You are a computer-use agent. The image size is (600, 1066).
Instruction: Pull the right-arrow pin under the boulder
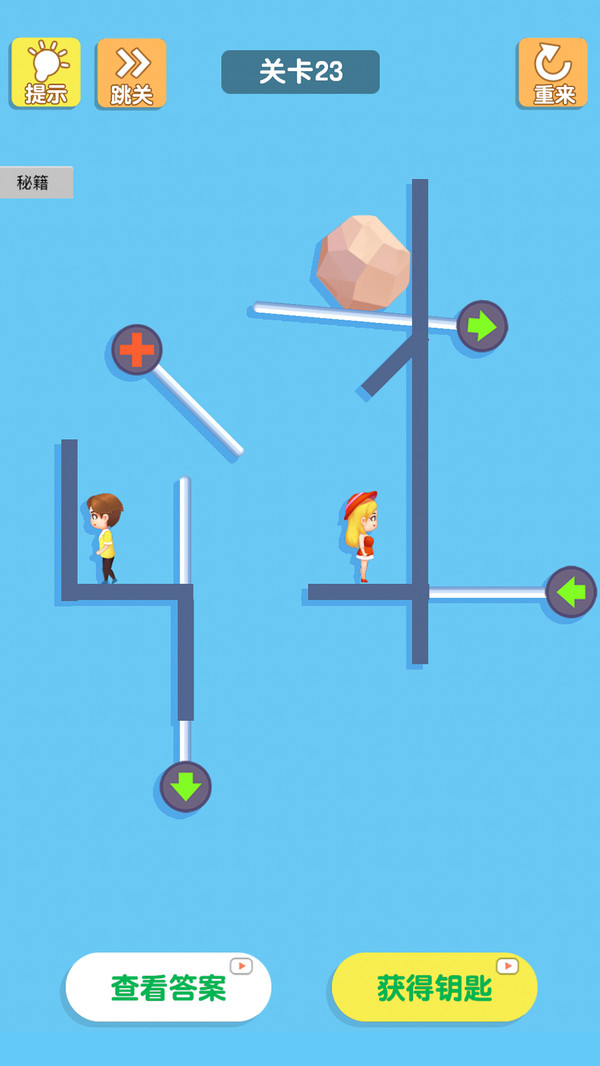[x=482, y=326]
